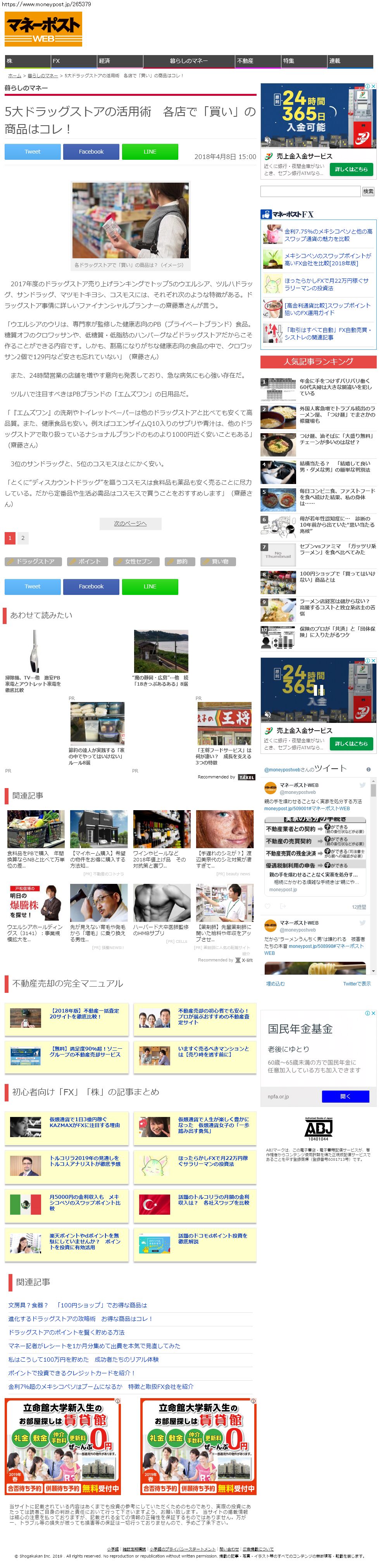The width and height of the screenshot is (381, 1568).
Task: Switch to the FX navigation tab
Action: tap(73, 61)
